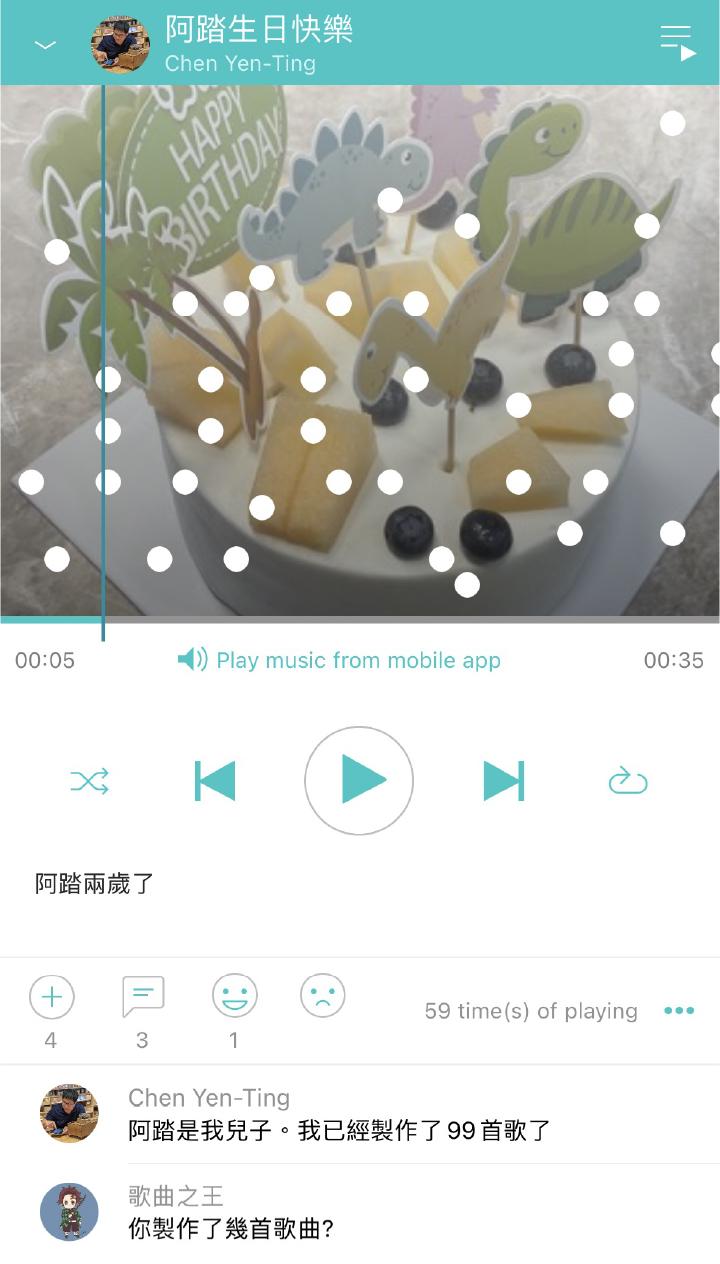720x1264 pixels.
Task: Add this song with the plus icon
Action: (x=52, y=997)
